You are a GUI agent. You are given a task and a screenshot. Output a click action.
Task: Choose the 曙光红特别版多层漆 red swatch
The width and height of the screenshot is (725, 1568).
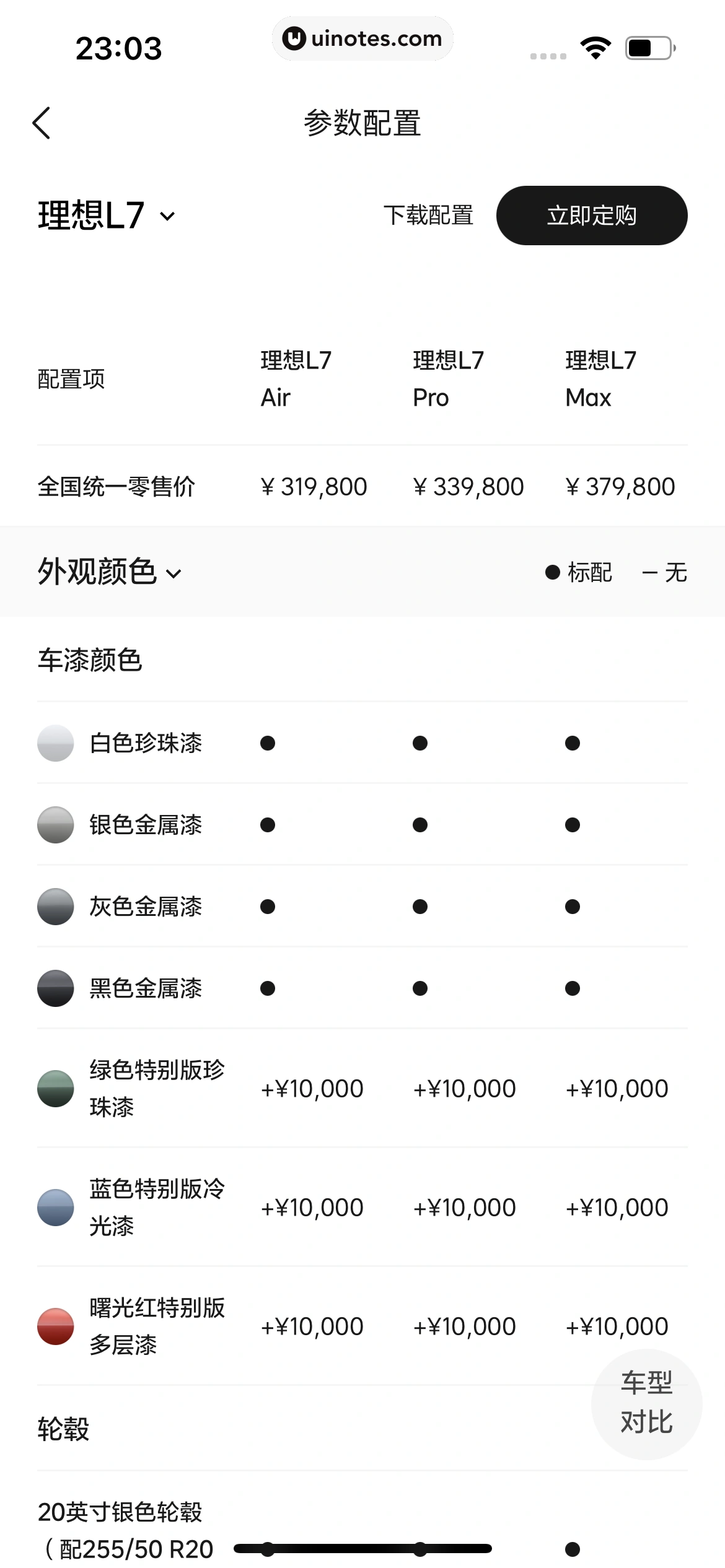coord(55,1325)
